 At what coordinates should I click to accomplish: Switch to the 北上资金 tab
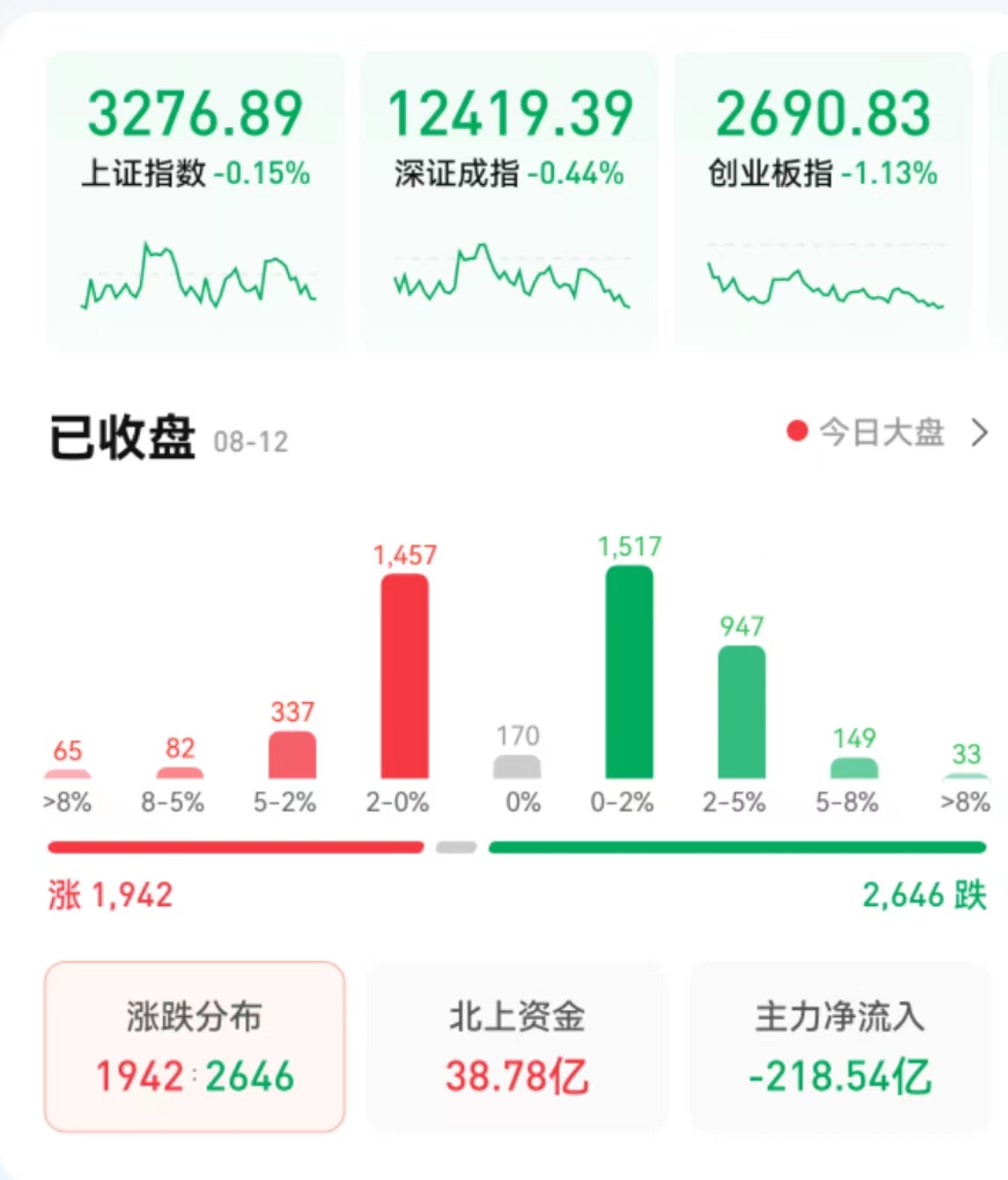click(516, 1046)
